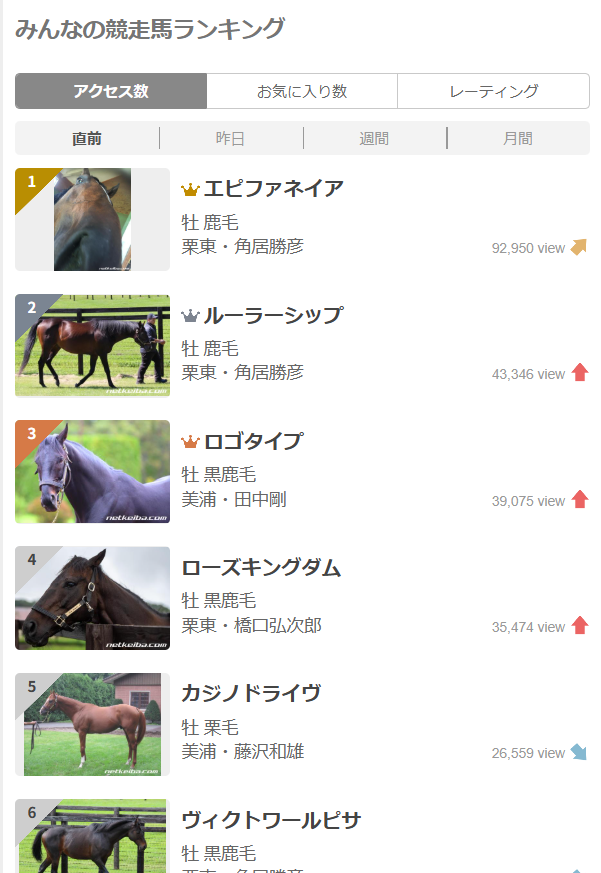Tap the カジノドライヴ photo thumbnail
Image resolution: width=601 pixels, height=873 pixels.
(x=92, y=724)
